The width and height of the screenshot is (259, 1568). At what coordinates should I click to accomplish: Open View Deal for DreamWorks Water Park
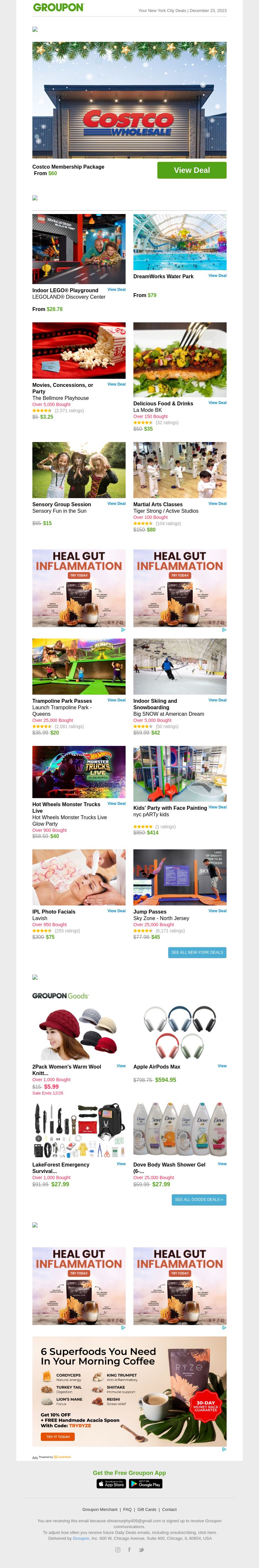[217, 276]
